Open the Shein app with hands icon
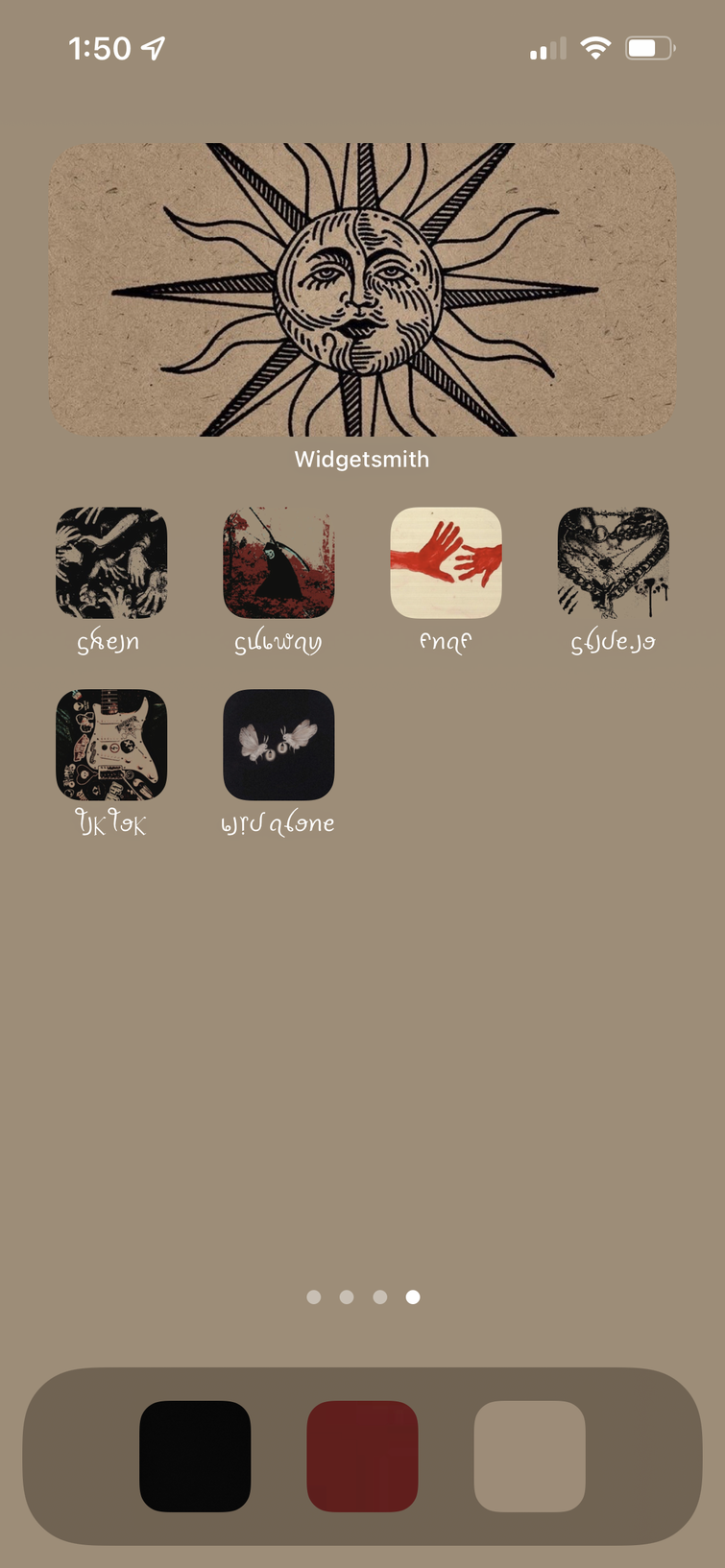 [x=111, y=563]
